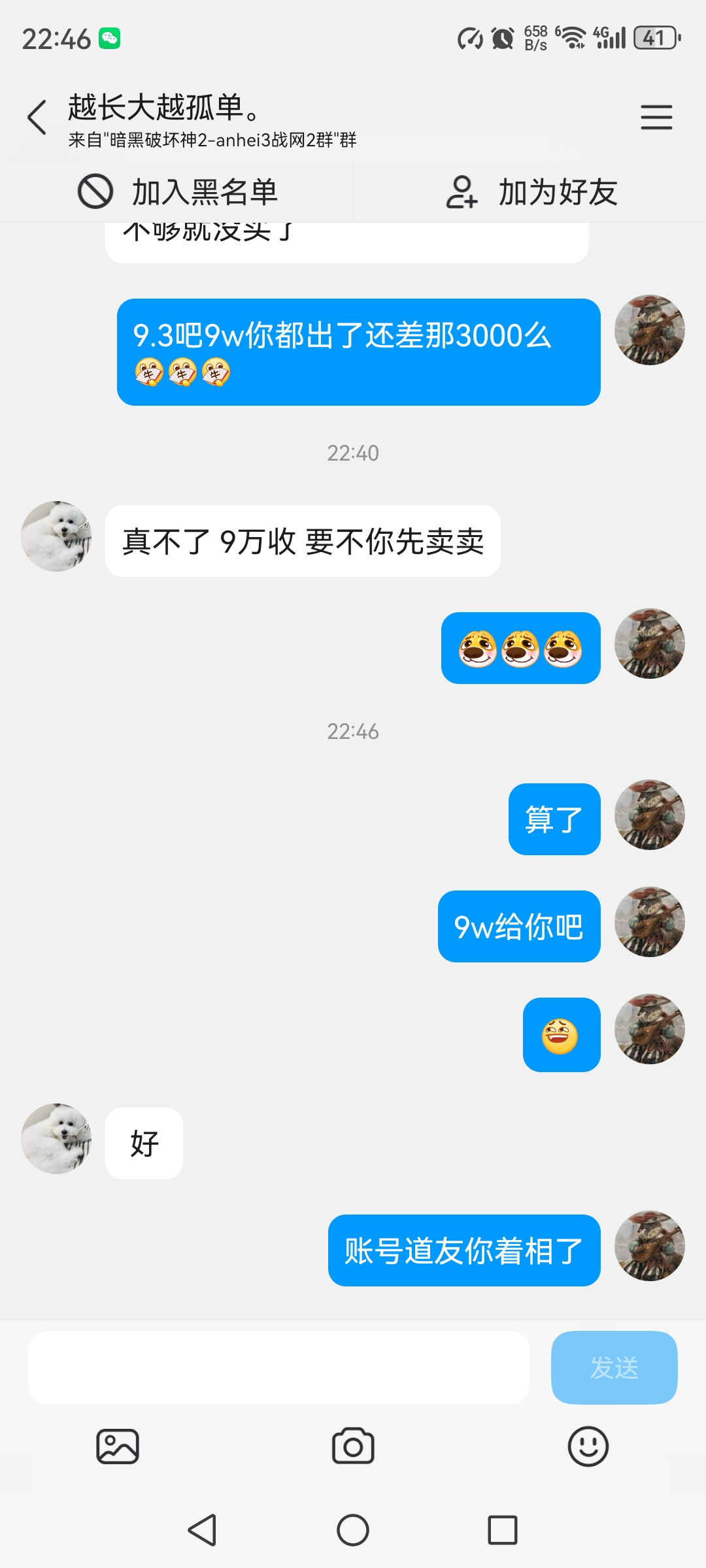Open the photo gallery picker
Viewport: 706px width, 1568px height.
pos(118,1446)
